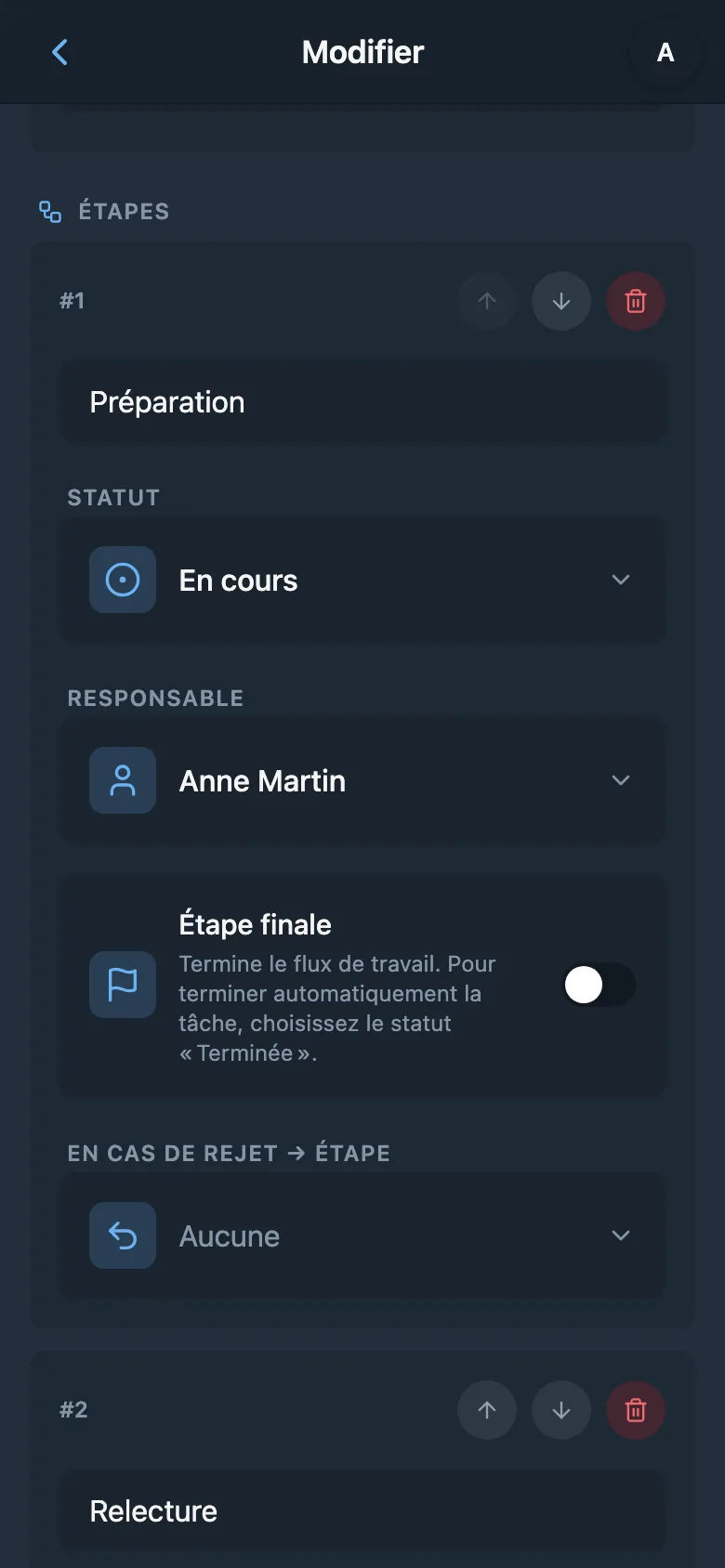
Task: Move step #1 down
Action: [561, 301]
